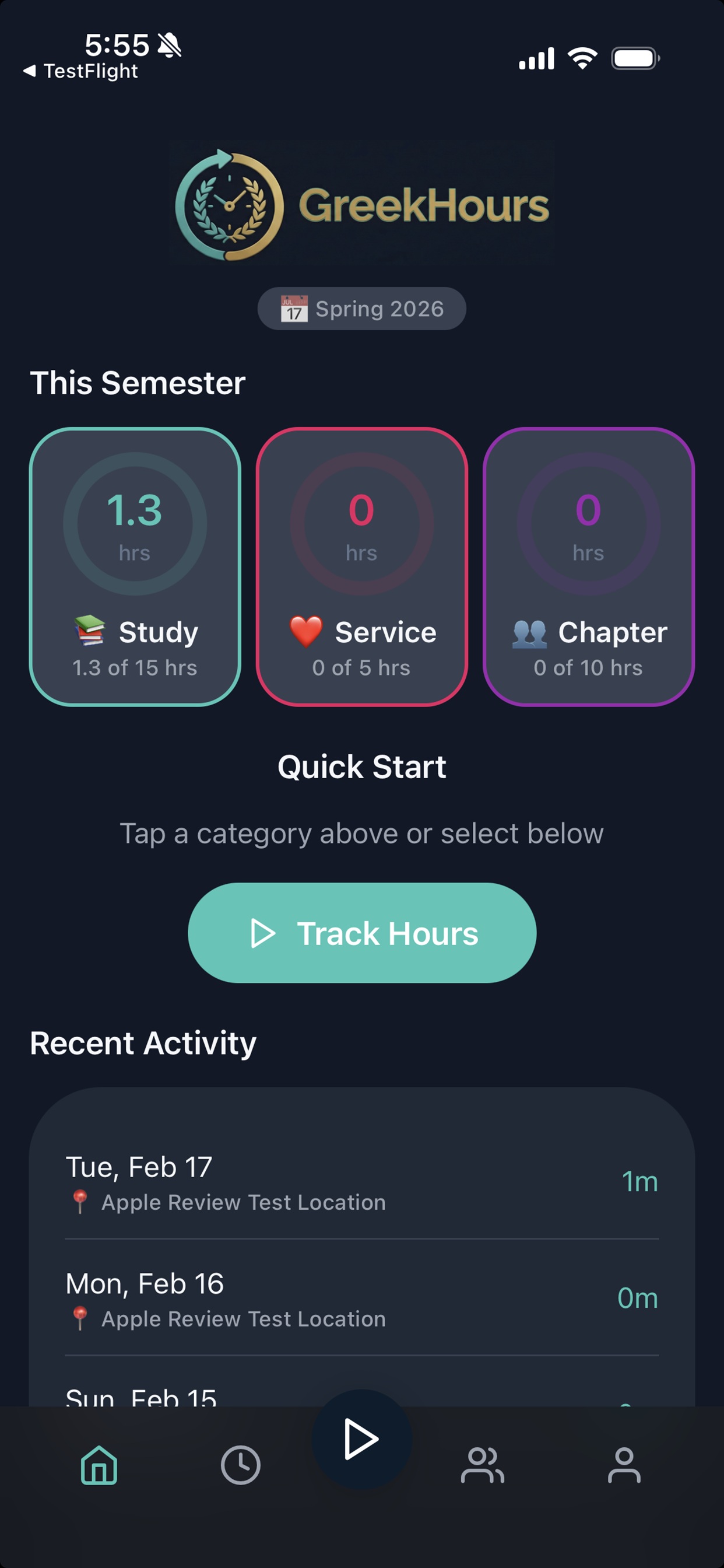
Task: Tap the This Semester heading
Action: coord(137,382)
